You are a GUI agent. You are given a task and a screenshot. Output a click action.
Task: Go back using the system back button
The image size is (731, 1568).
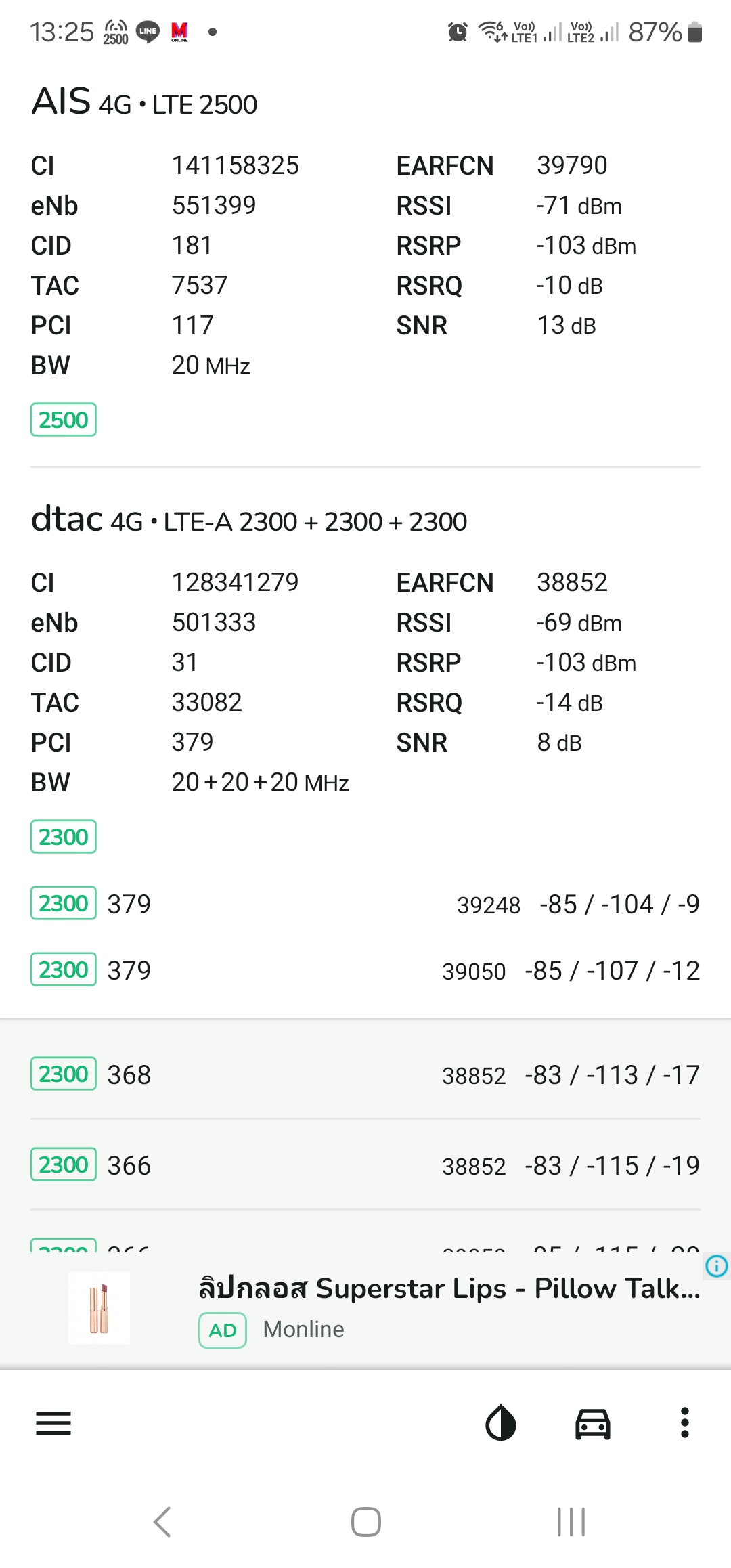click(x=162, y=1522)
